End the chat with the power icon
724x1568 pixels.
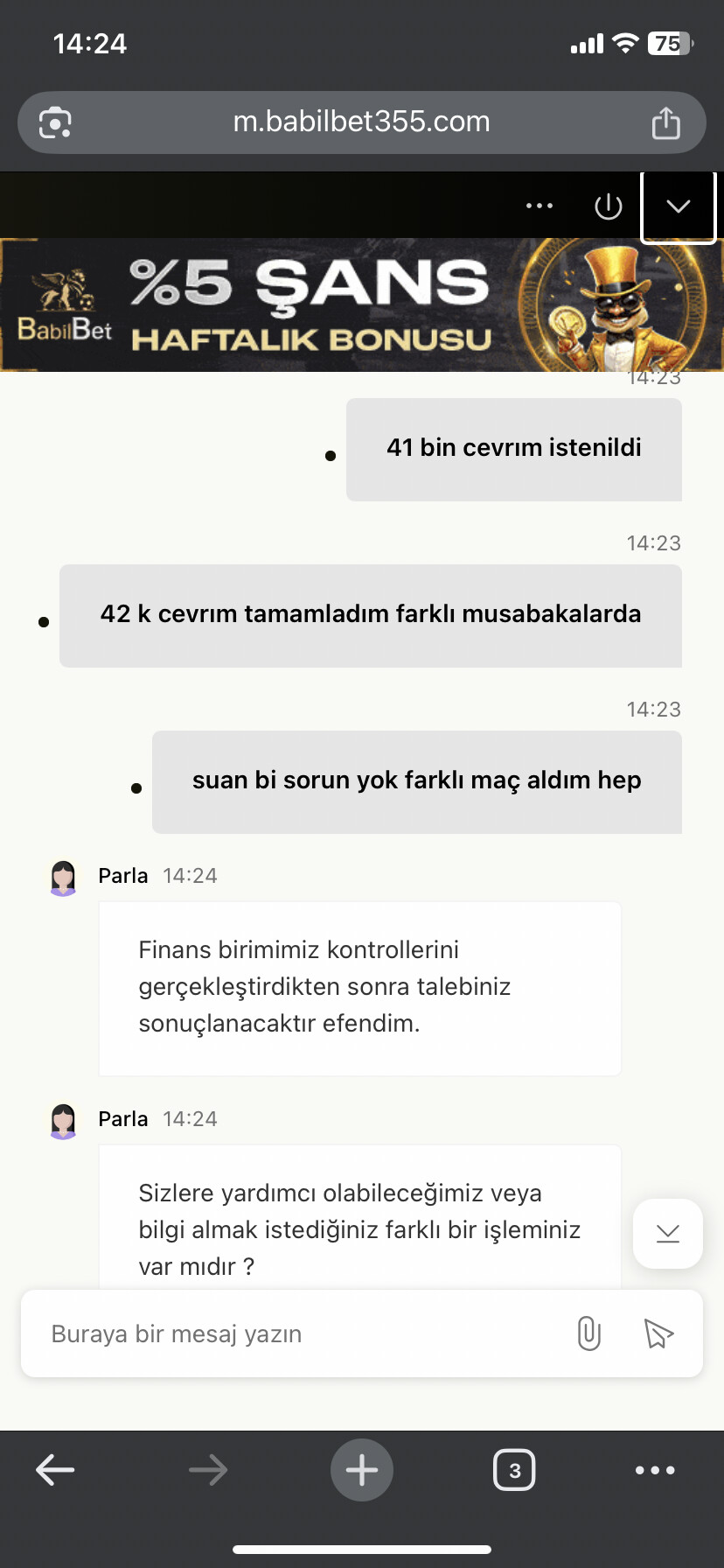tap(608, 206)
